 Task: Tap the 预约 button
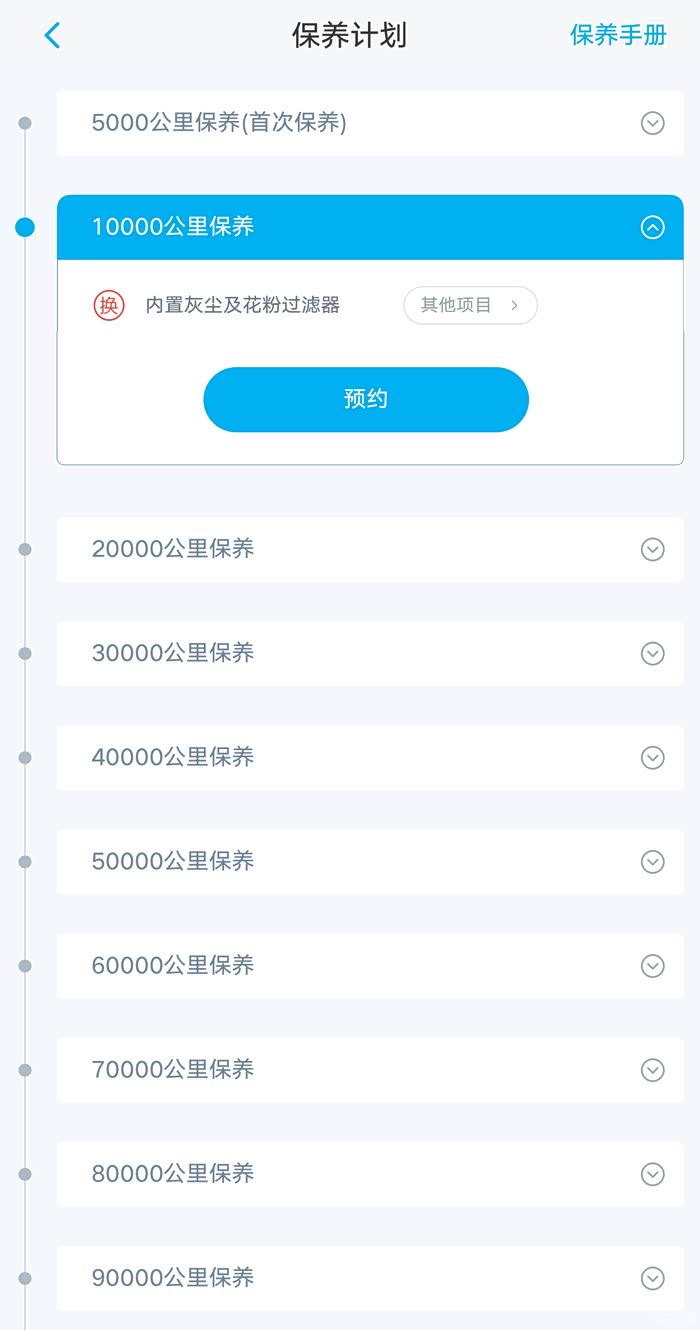point(366,399)
